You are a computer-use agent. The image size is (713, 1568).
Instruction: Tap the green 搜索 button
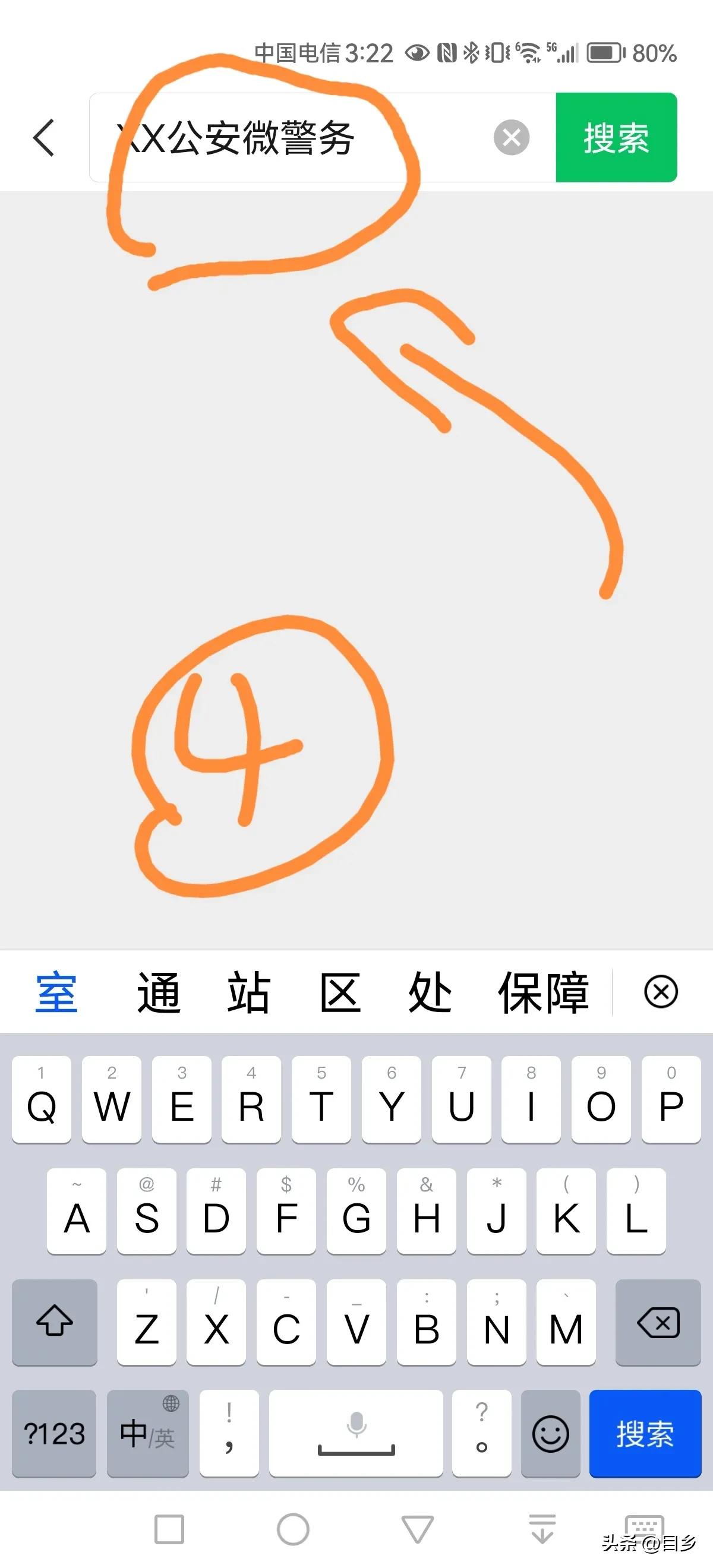[616, 138]
